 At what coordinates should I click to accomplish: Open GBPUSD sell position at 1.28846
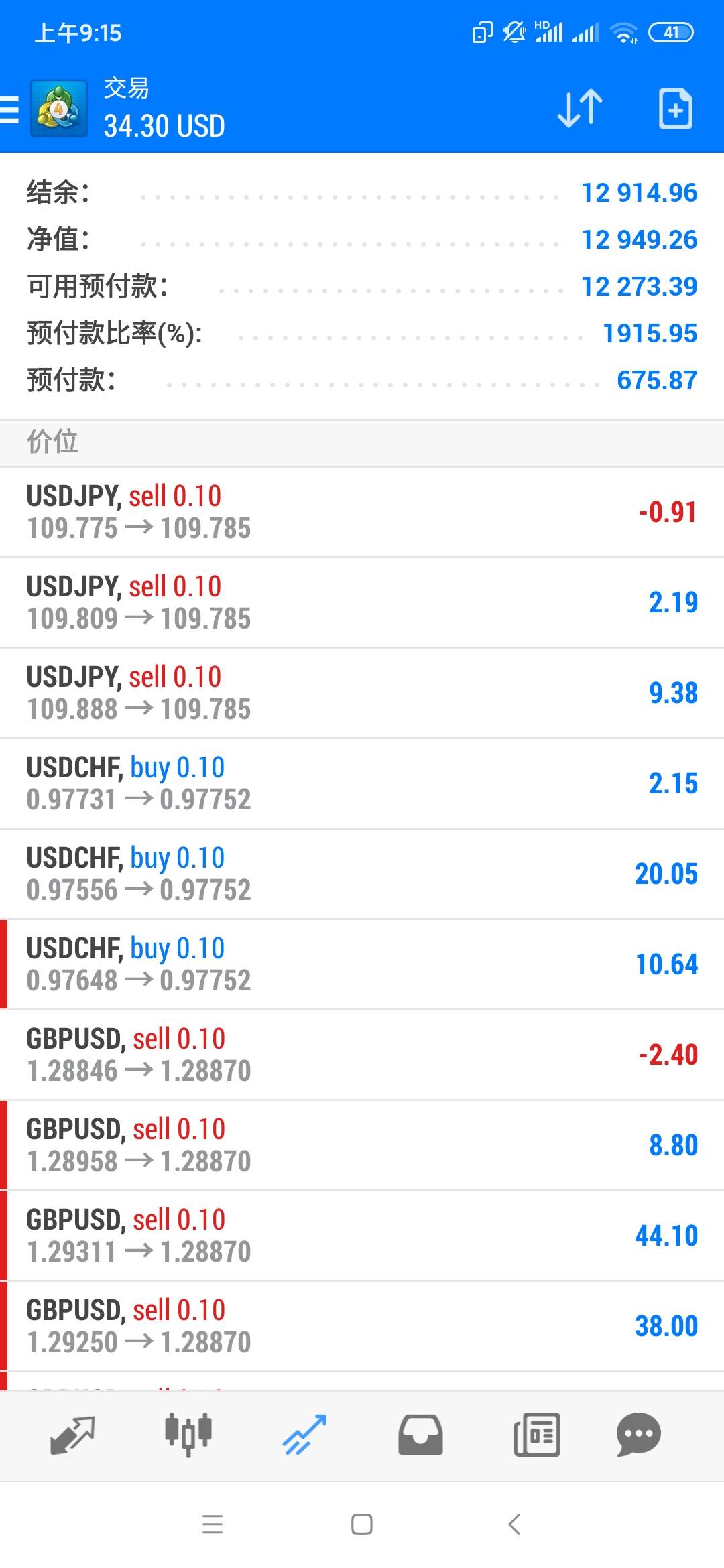pyautogui.click(x=362, y=1055)
